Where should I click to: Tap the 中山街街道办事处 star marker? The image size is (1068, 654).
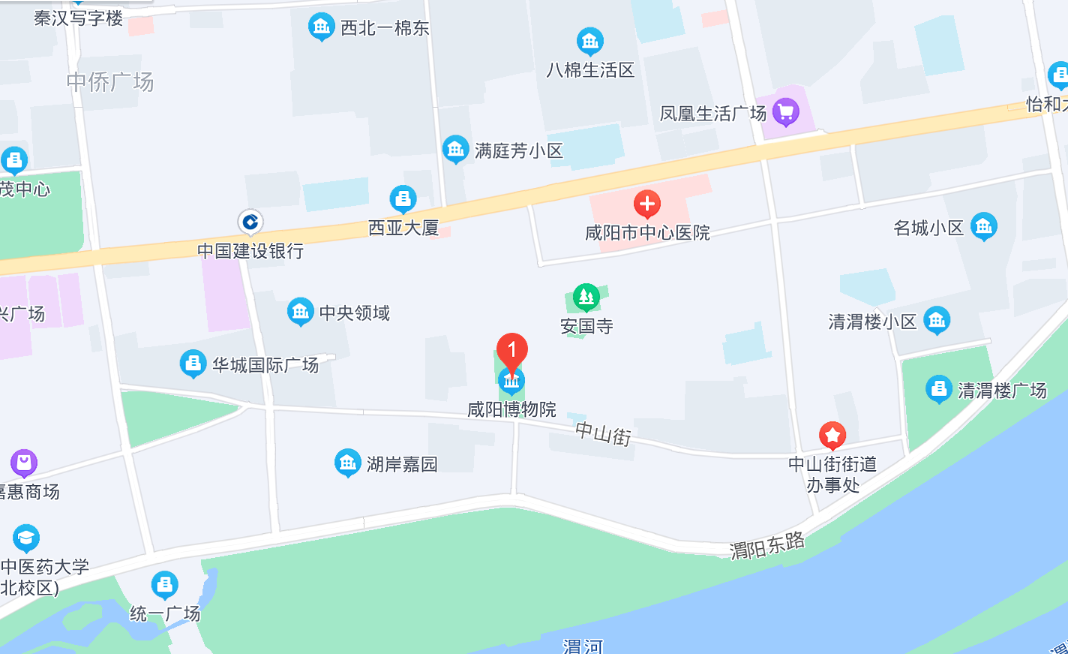[832, 435]
